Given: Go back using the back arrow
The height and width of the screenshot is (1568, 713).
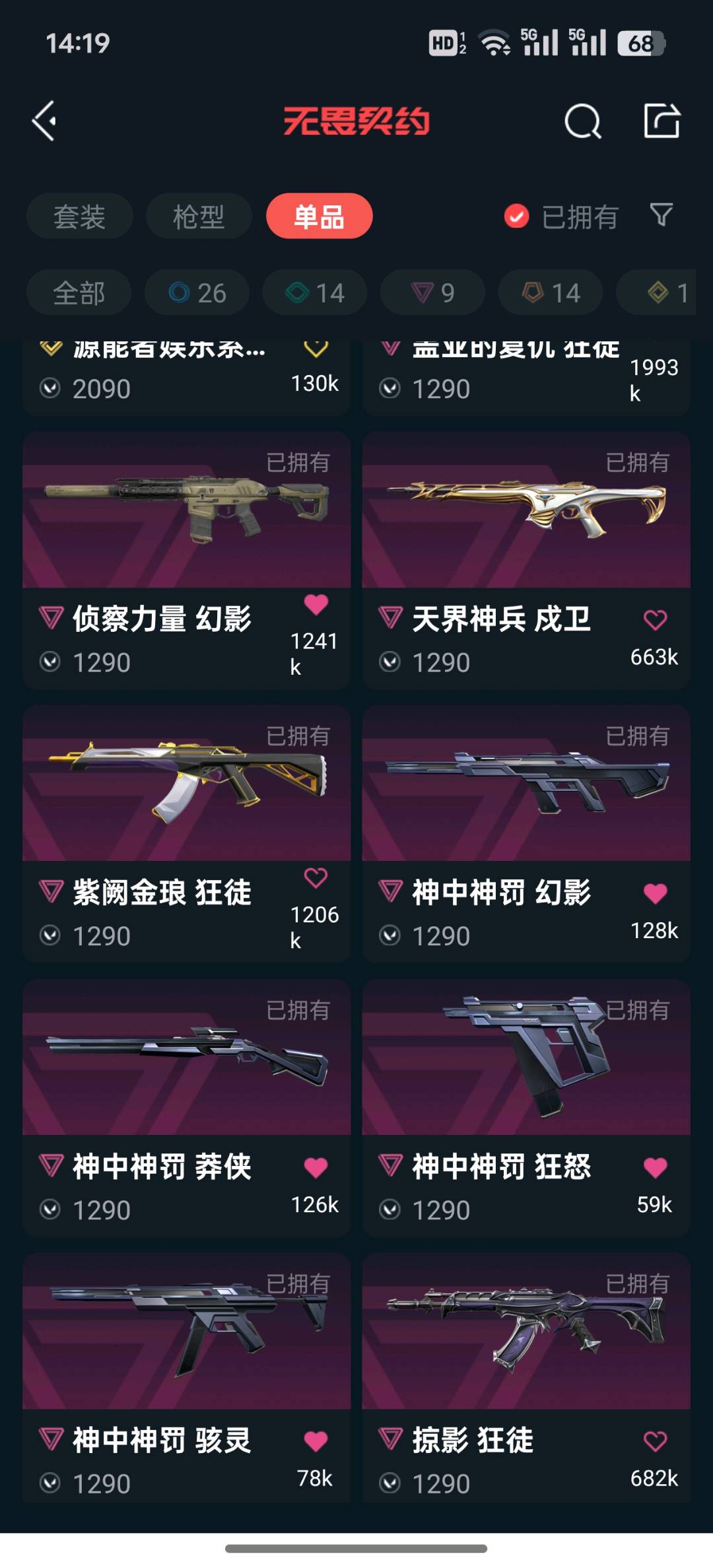Looking at the screenshot, I should pyautogui.click(x=44, y=121).
